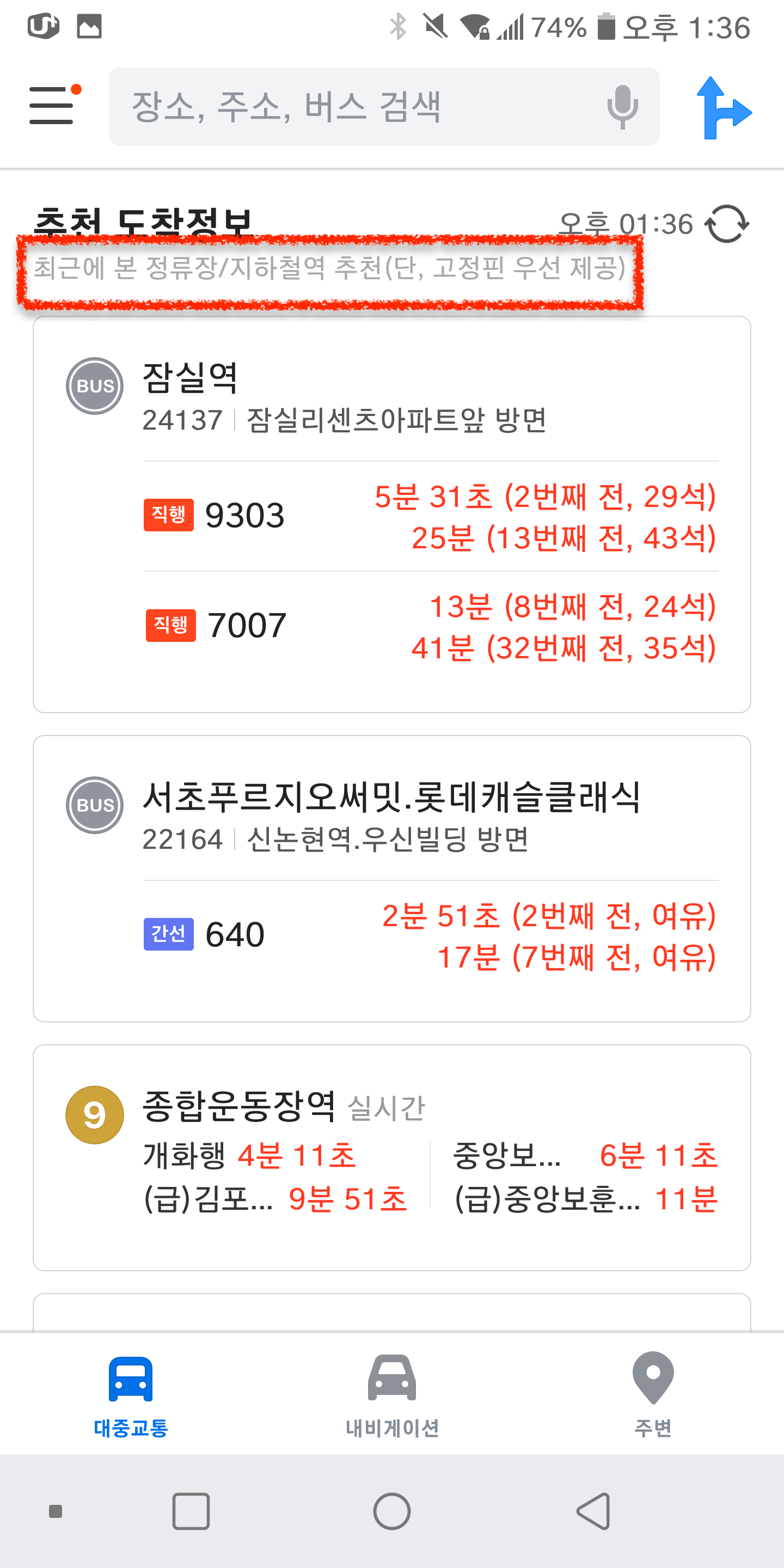
Task: Select bus 640 arrival row
Action: point(430,935)
